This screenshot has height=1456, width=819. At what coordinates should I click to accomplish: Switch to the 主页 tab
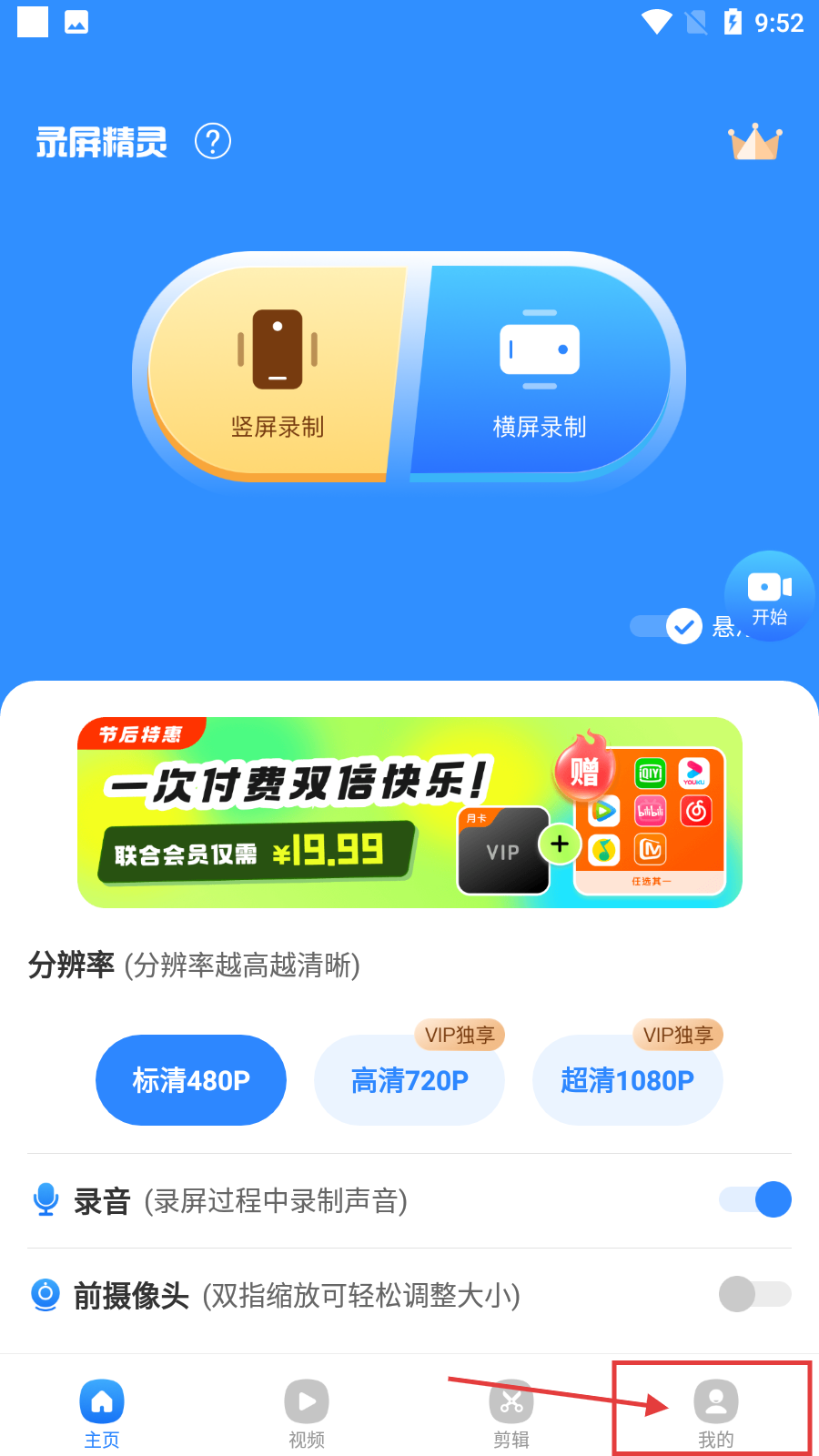pyautogui.click(x=102, y=1412)
